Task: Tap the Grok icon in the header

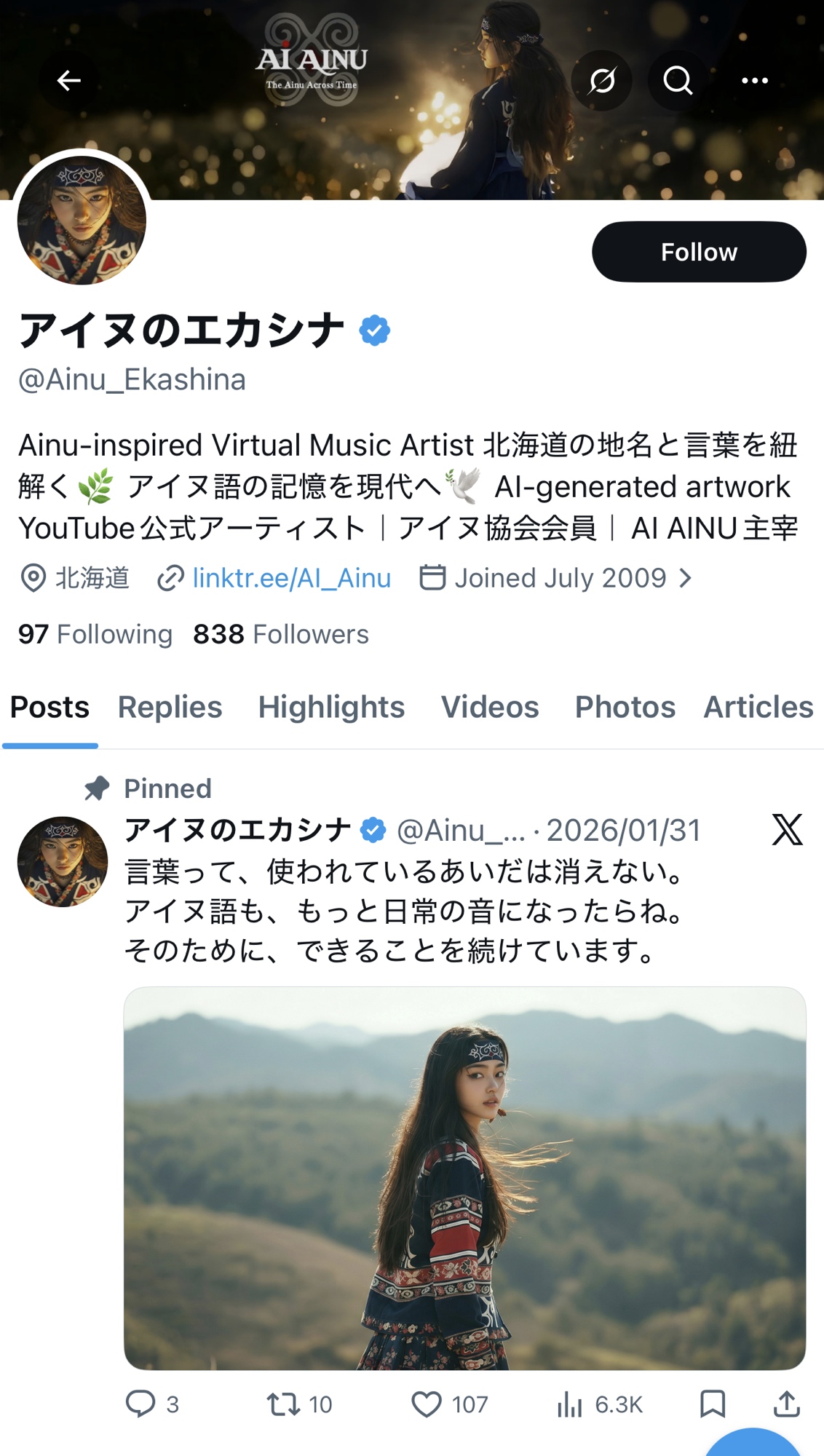Action: 602,80
